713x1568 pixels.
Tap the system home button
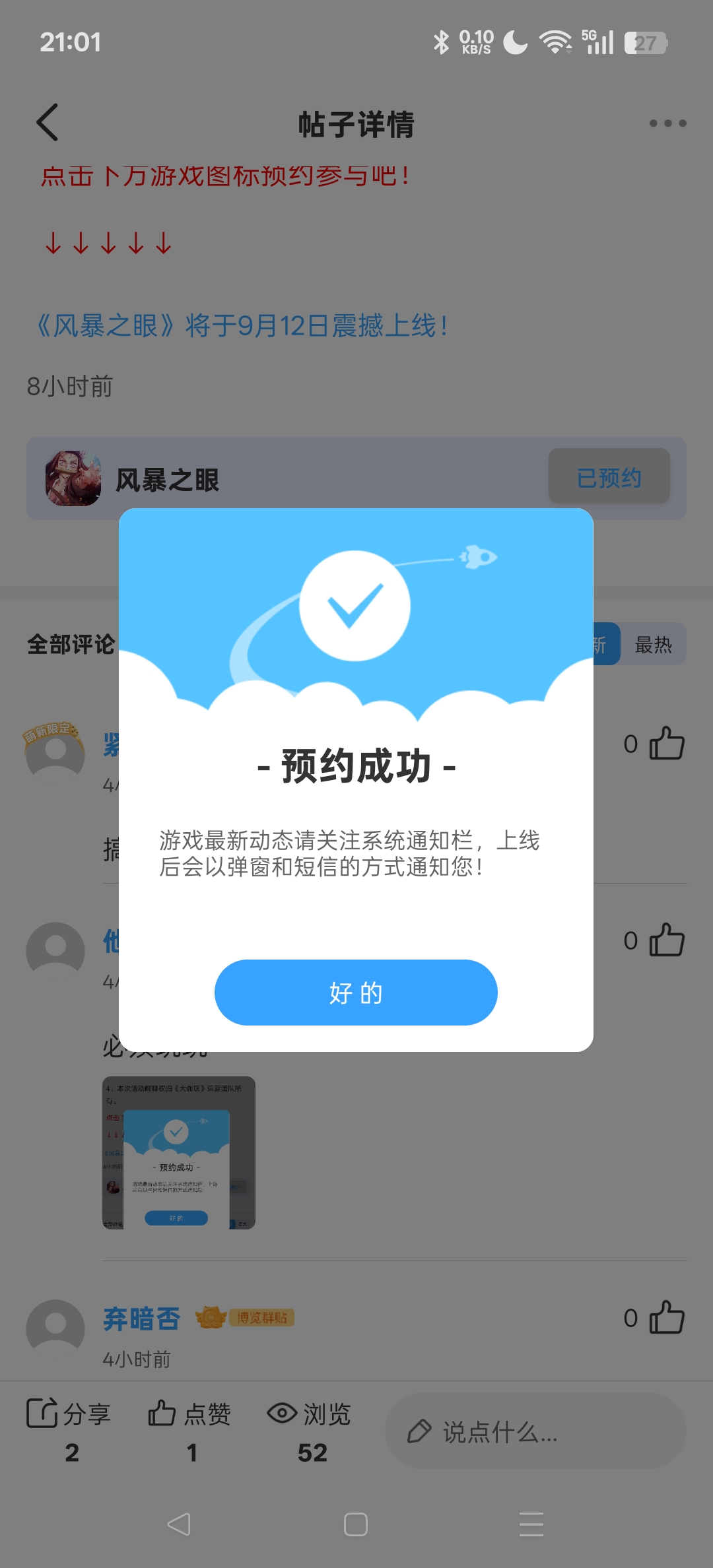pyautogui.click(x=356, y=1524)
